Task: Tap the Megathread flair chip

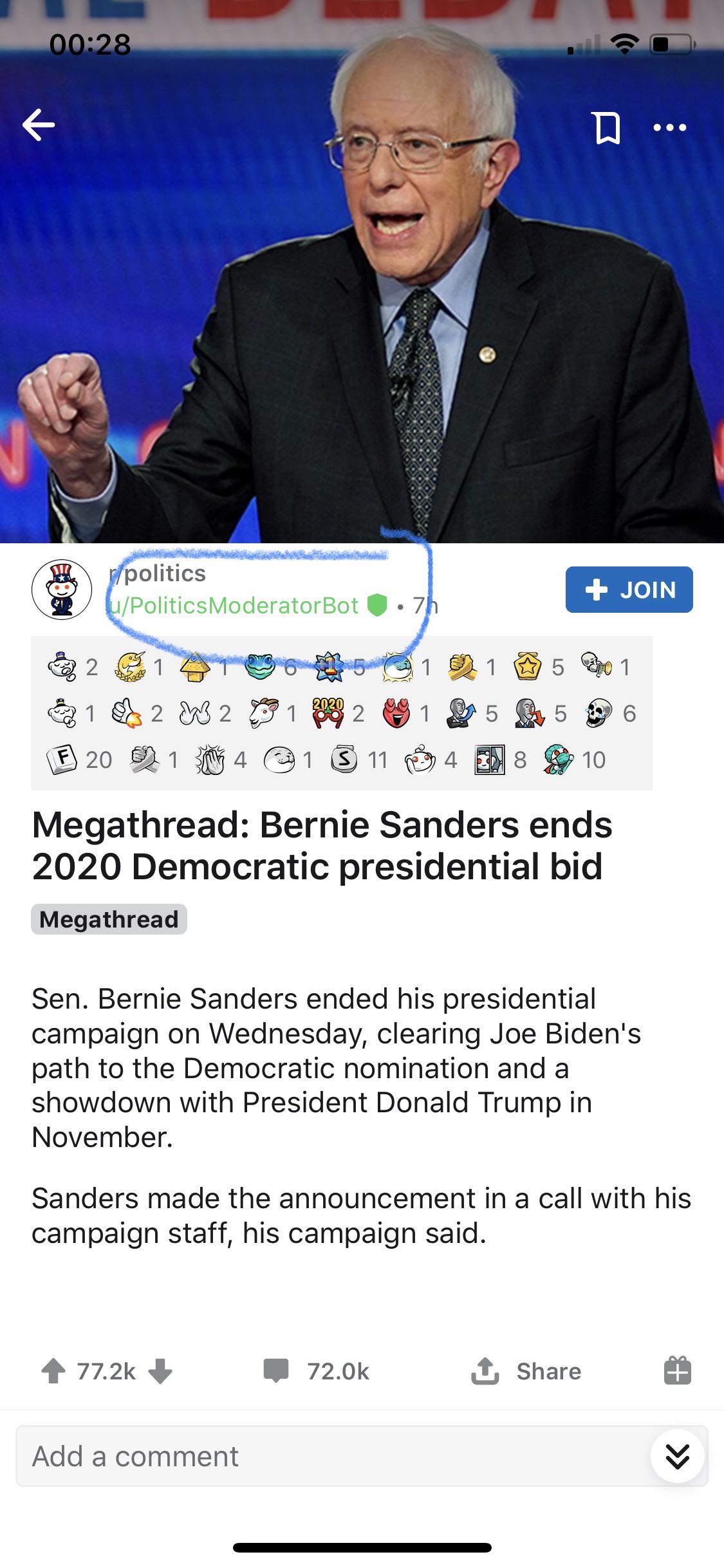Action: pos(109,919)
